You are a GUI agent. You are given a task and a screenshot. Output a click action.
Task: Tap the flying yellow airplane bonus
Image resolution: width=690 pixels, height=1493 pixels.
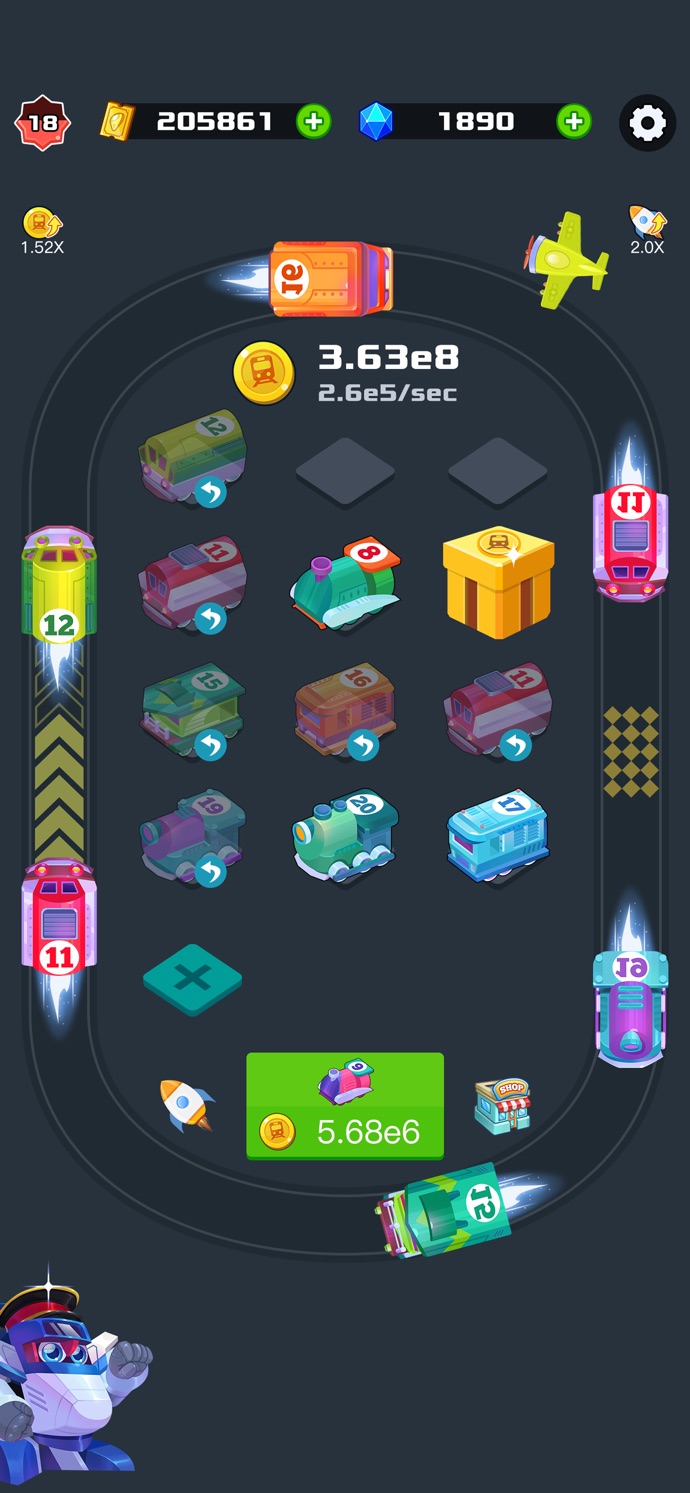(x=567, y=258)
